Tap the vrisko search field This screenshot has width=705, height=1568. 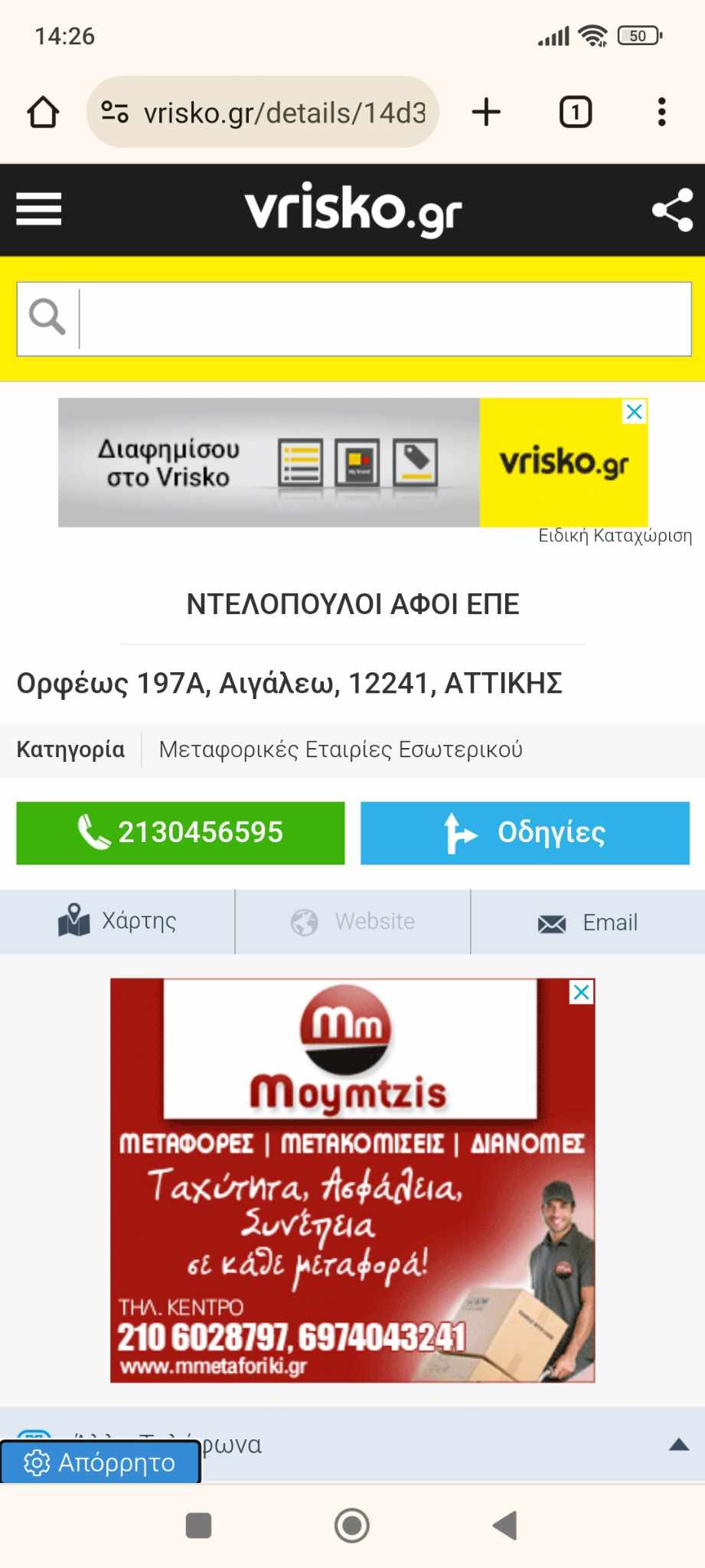tap(383, 318)
